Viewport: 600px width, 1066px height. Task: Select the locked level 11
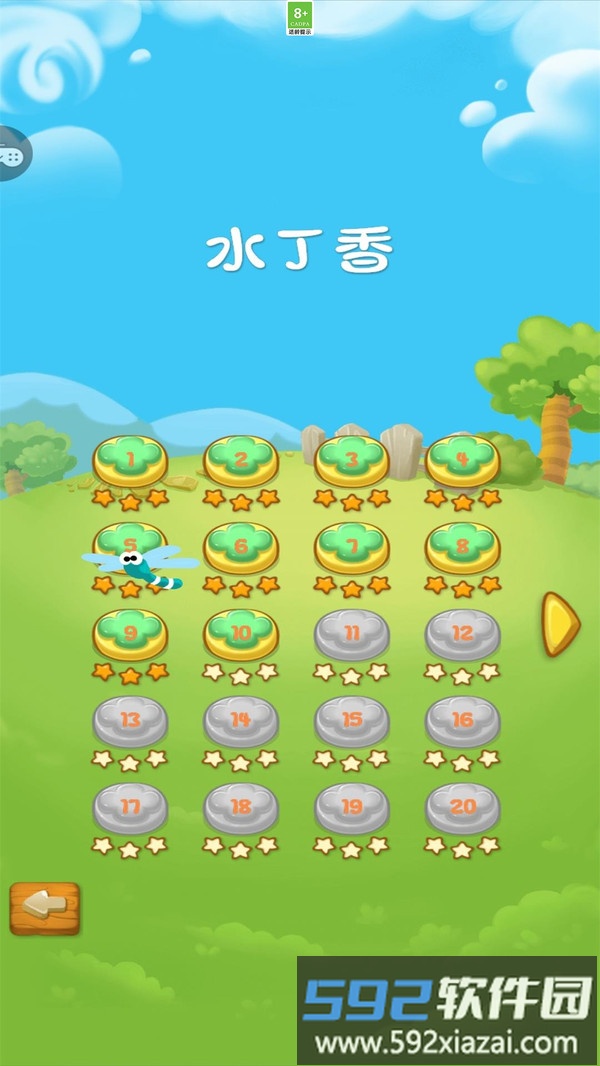click(352, 634)
